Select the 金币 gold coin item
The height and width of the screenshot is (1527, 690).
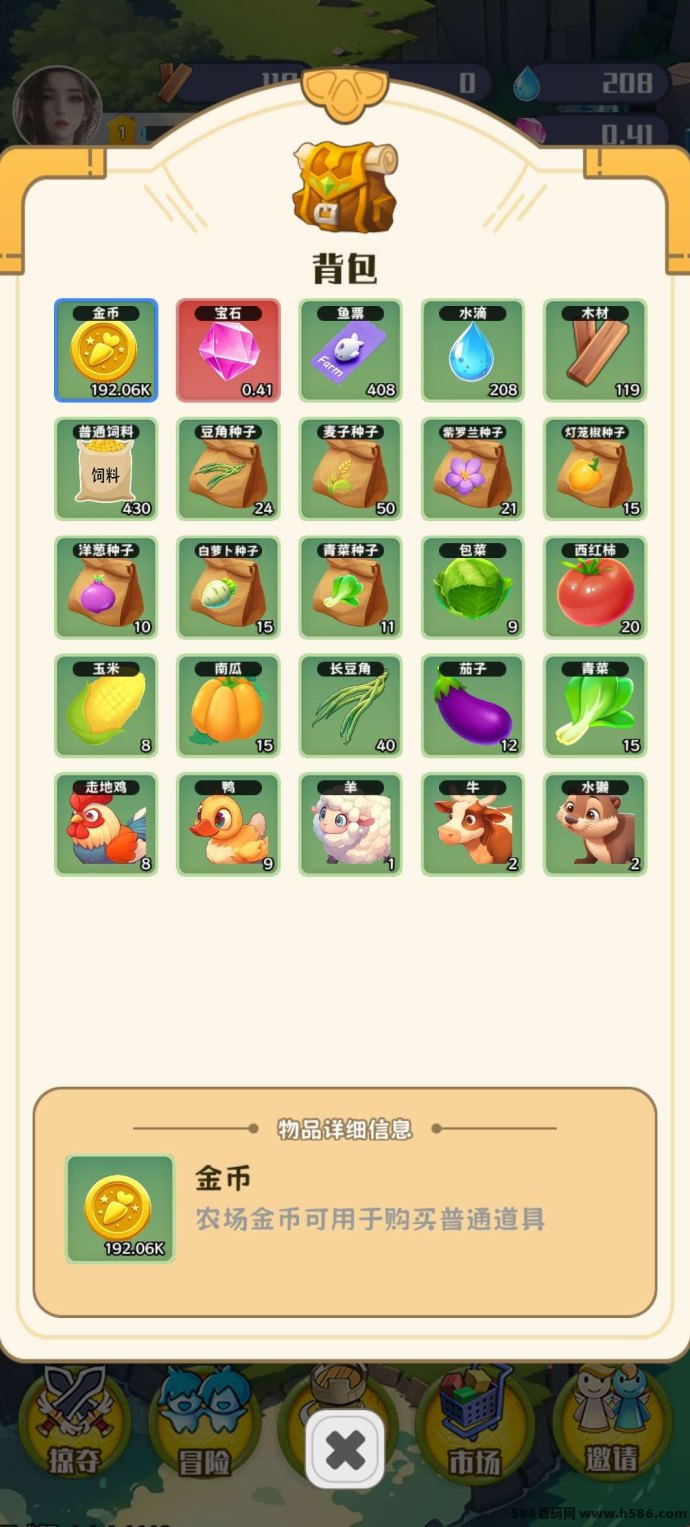click(x=106, y=351)
